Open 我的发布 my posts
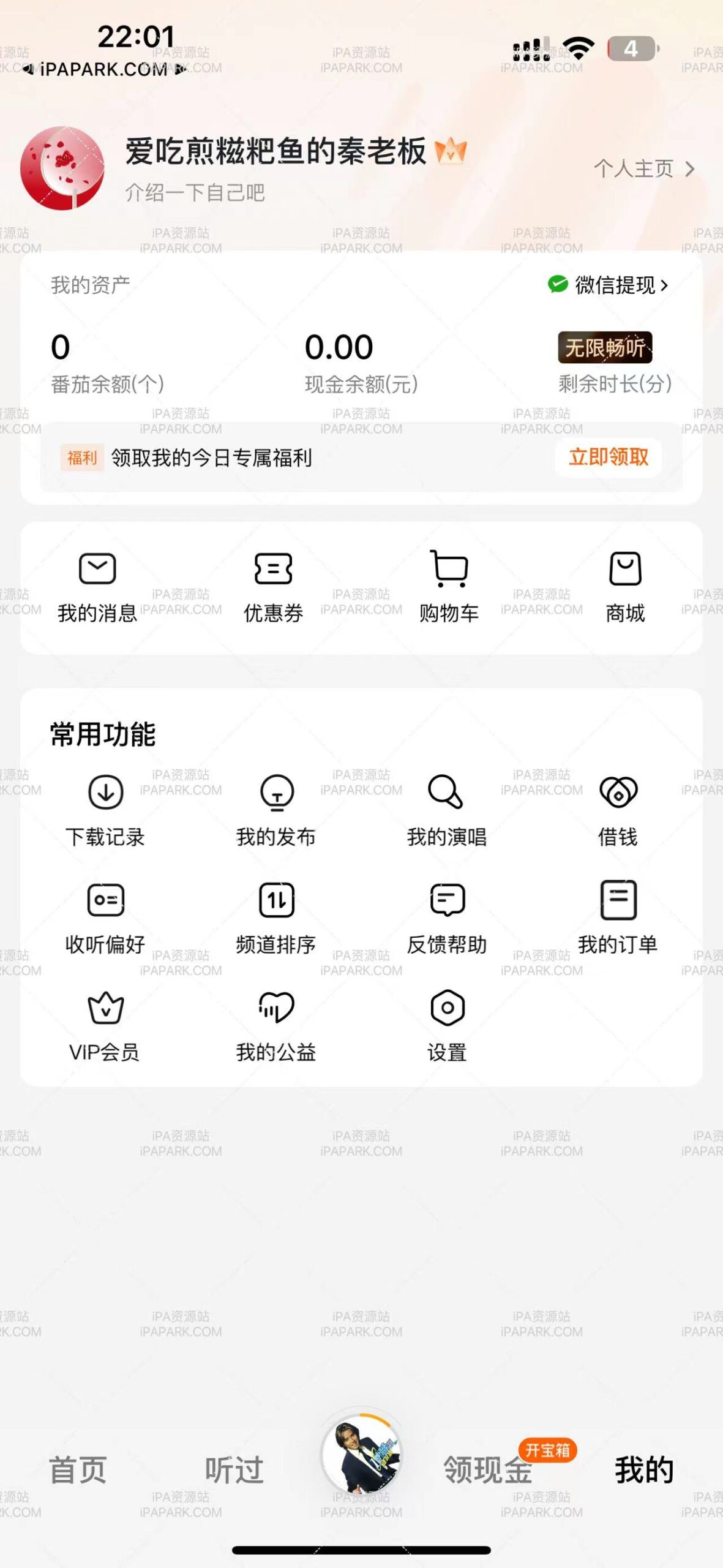The height and width of the screenshot is (1568, 723). pyautogui.click(x=277, y=812)
